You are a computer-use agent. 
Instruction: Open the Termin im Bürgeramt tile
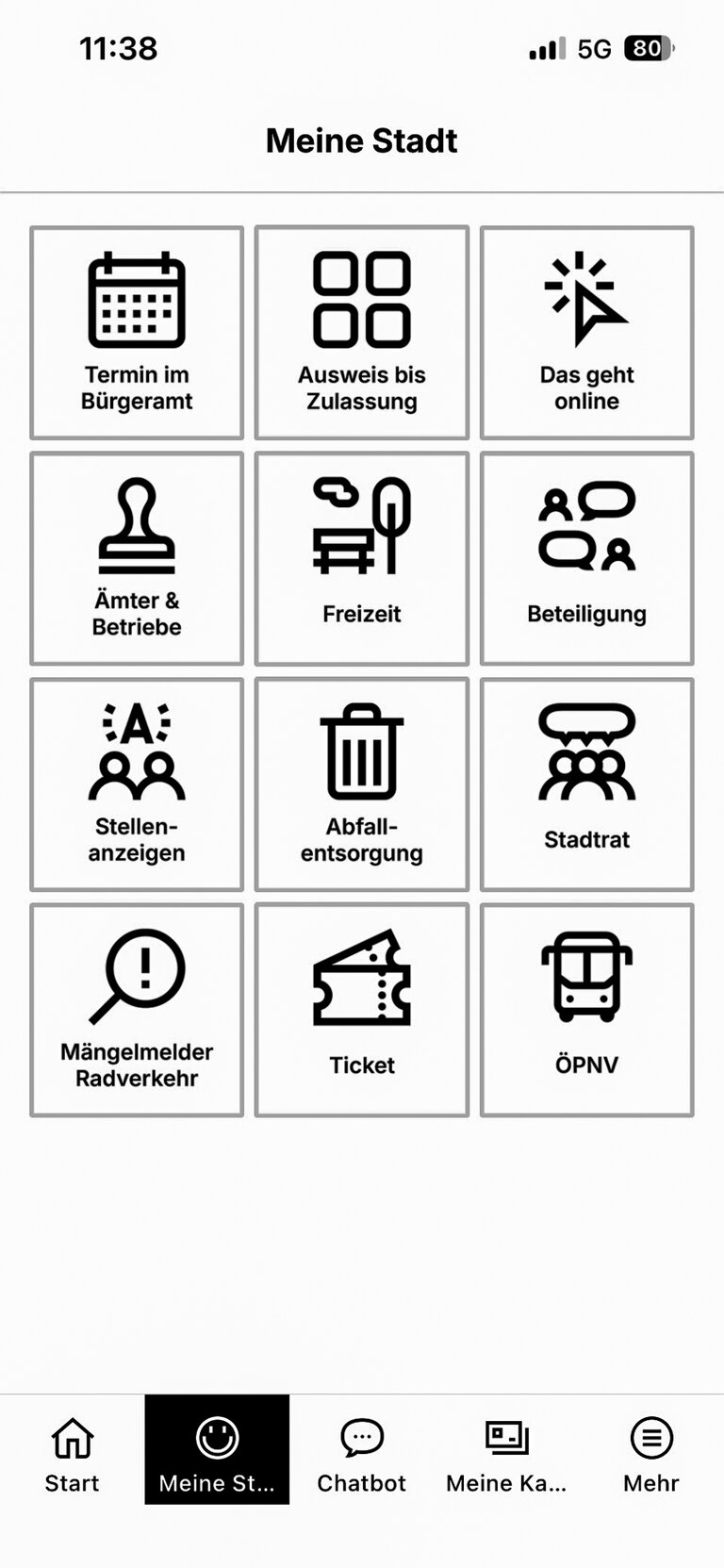137,333
